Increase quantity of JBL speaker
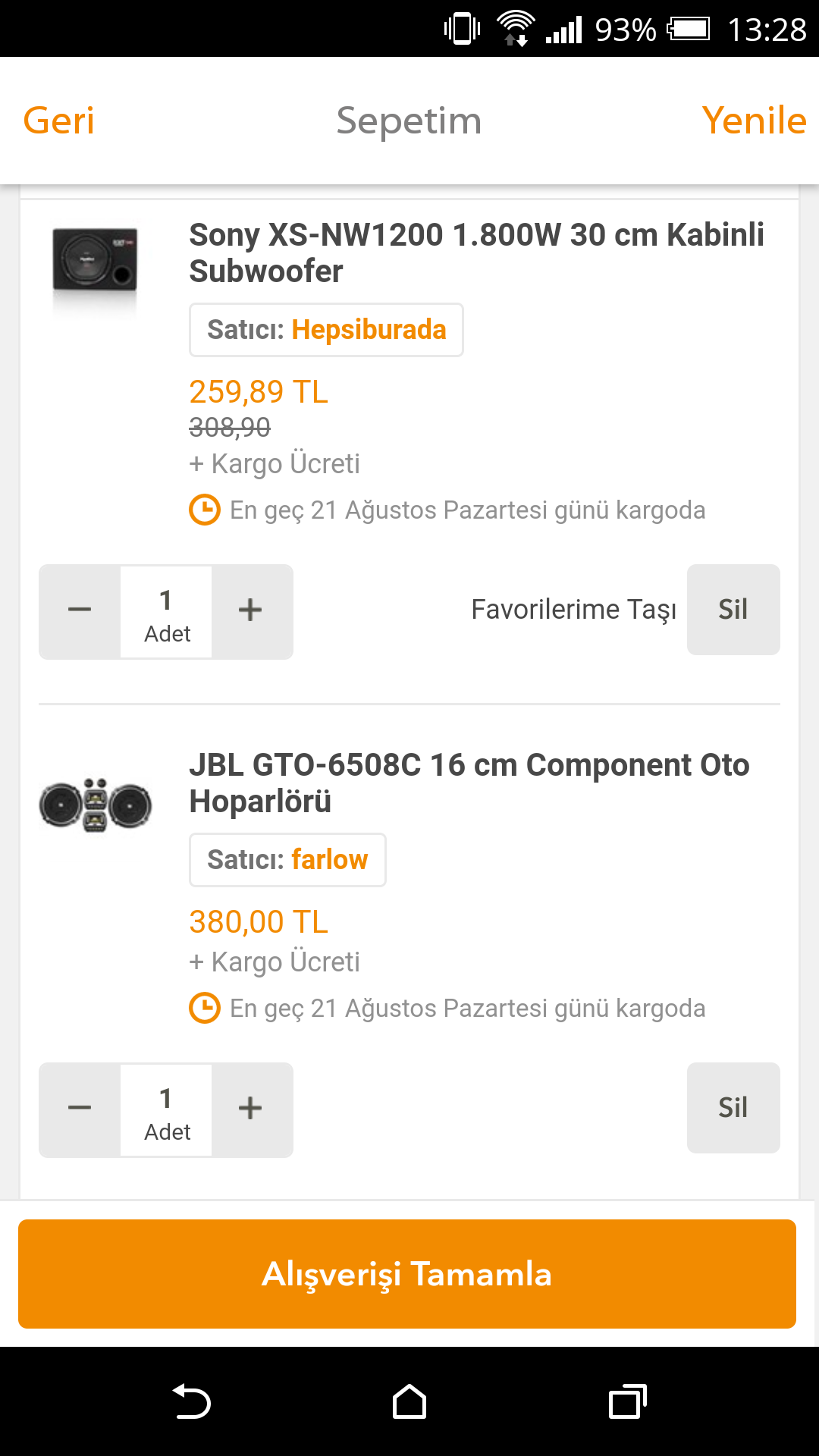Viewport: 819px width, 1456px height. point(251,1109)
